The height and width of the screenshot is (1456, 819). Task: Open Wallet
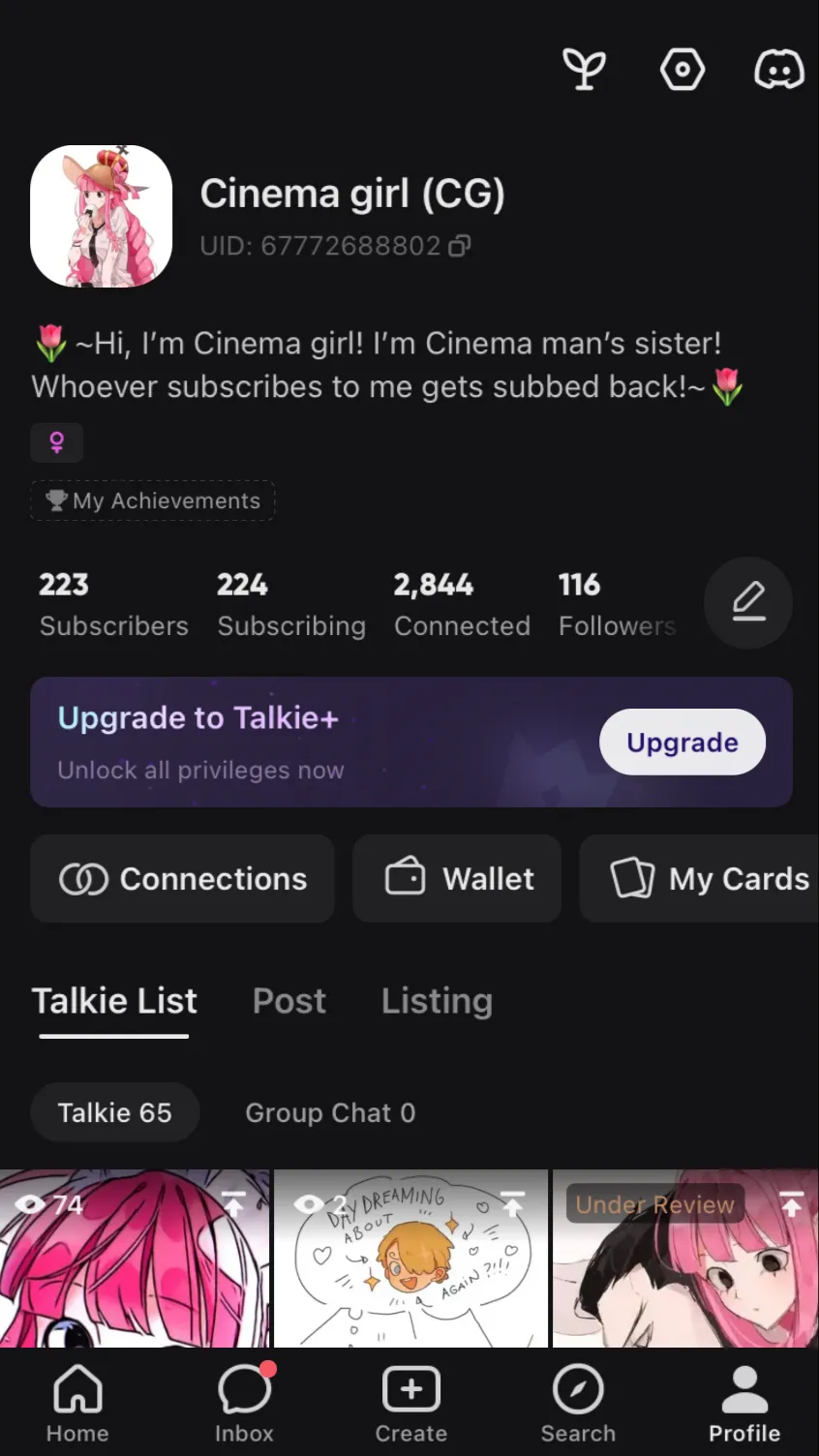point(456,878)
